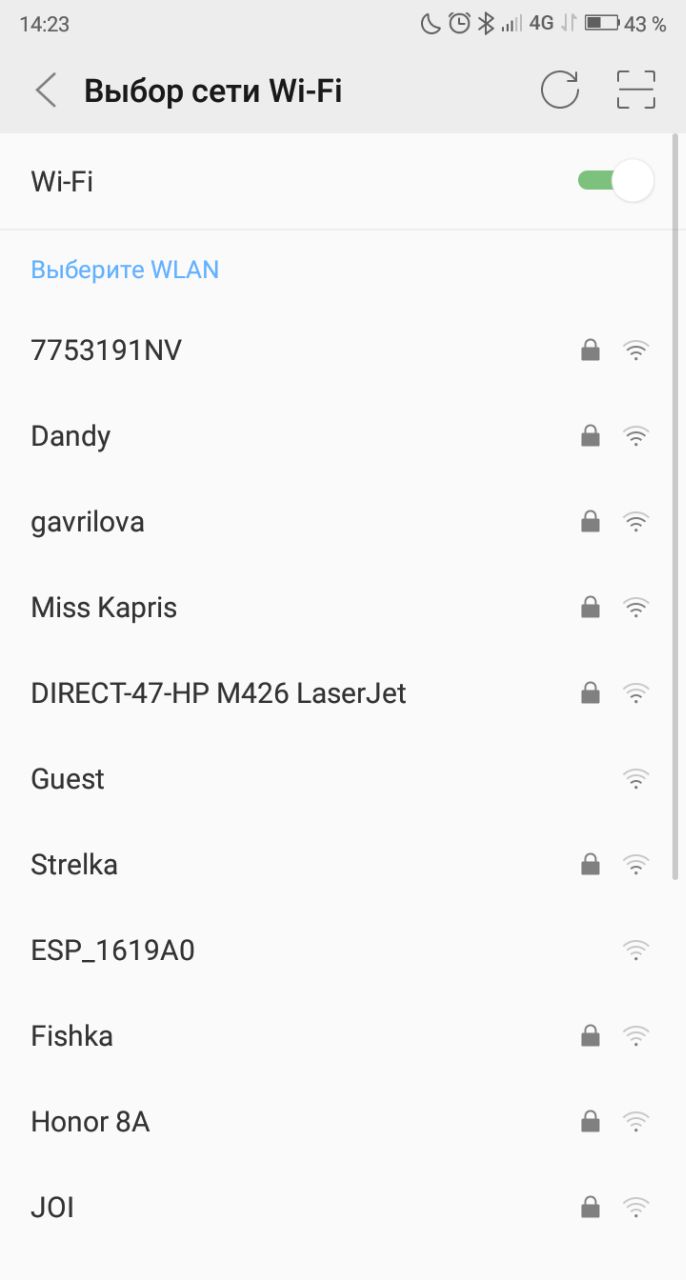Open the QR code scanner icon
Screen dimensions: 686x1280
(635, 90)
